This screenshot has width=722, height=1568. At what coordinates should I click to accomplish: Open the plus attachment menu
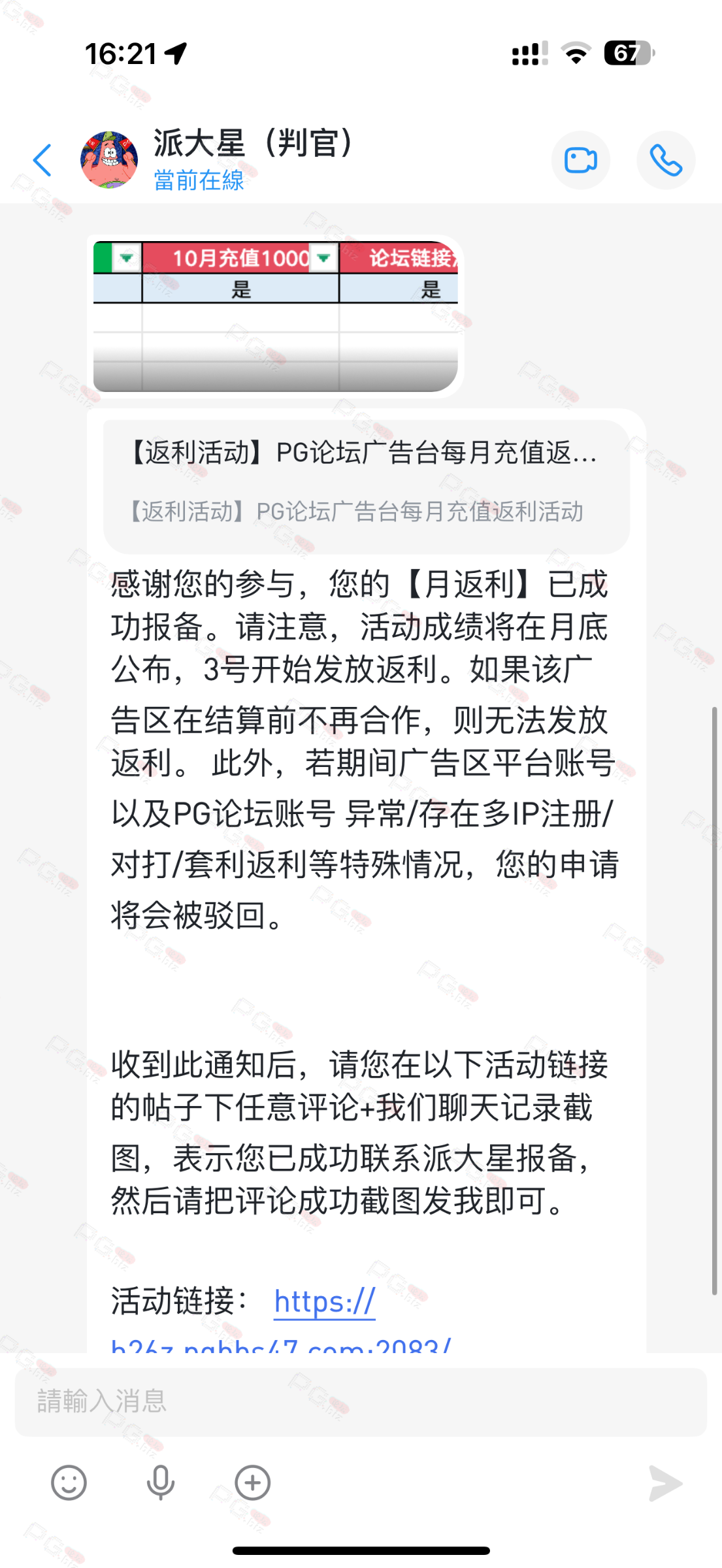tap(253, 1482)
